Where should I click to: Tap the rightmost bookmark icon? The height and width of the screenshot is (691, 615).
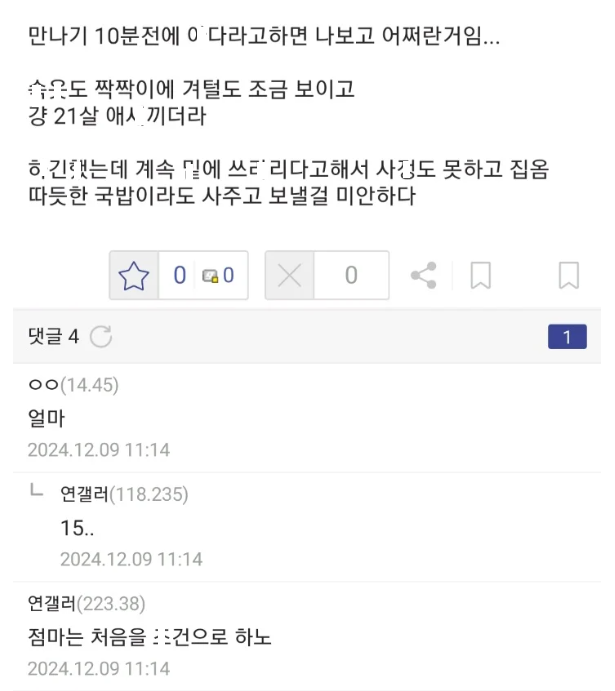[x=568, y=276]
